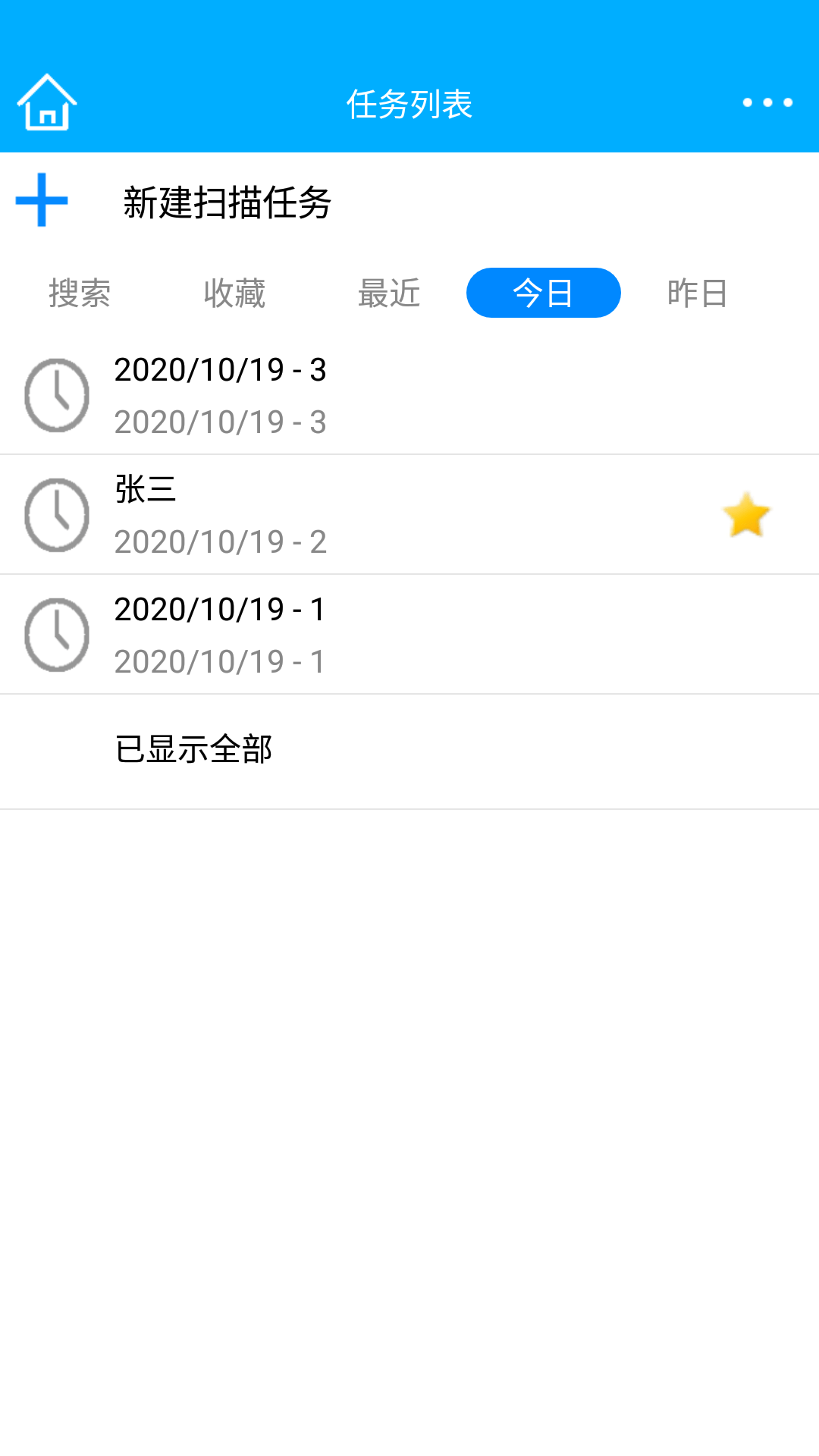Open task 2020/10/19 - 3

(409, 395)
